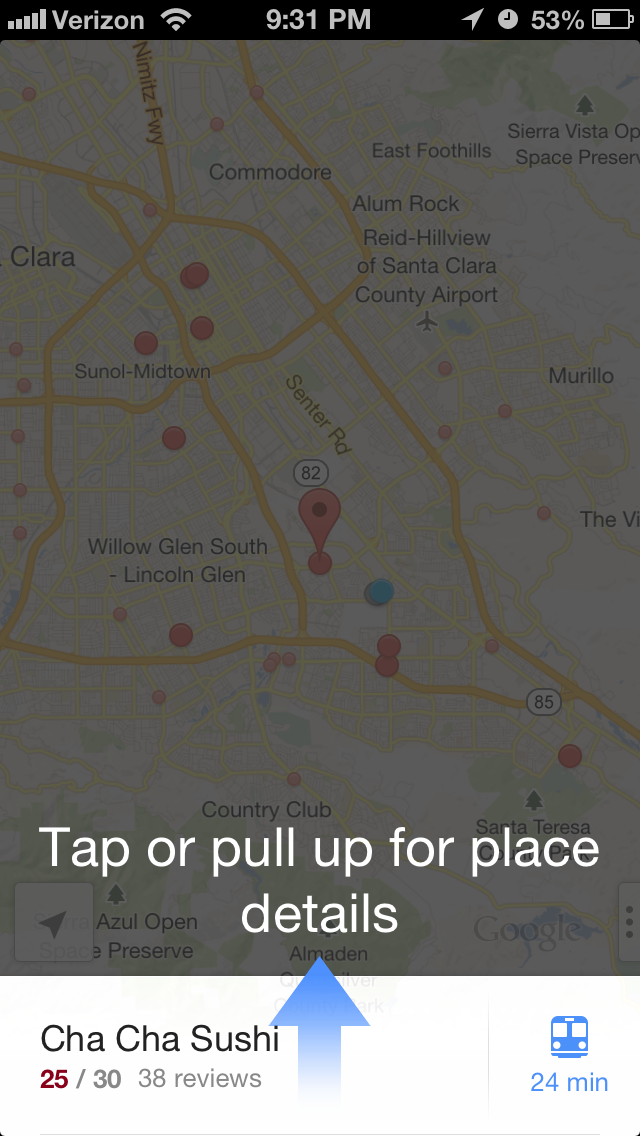The height and width of the screenshot is (1136, 640).
Task: Open the Cha Cha Sushi place details card
Action: [x=160, y=1055]
